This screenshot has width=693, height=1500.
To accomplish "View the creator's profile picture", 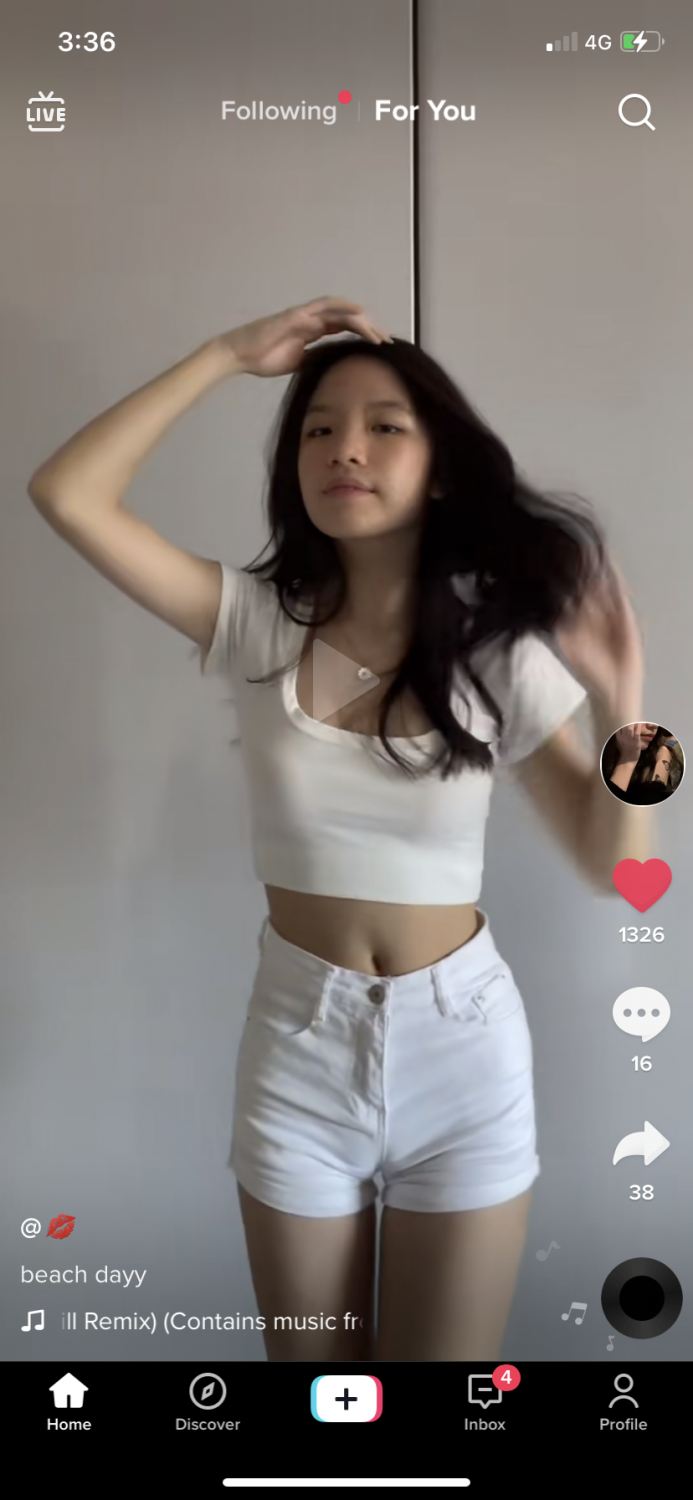I will click(642, 764).
